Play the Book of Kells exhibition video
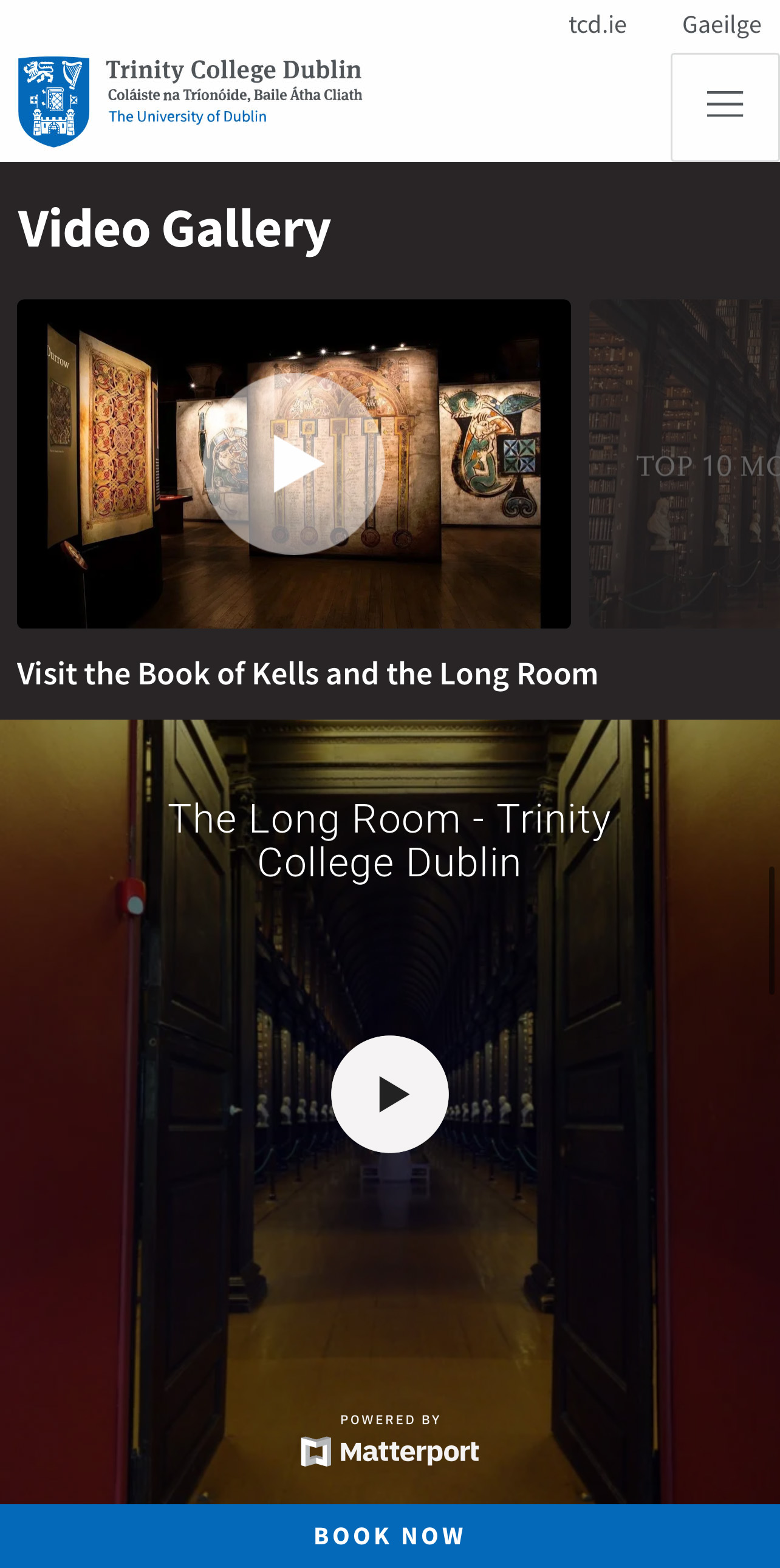This screenshot has width=780, height=1568. pos(295,464)
